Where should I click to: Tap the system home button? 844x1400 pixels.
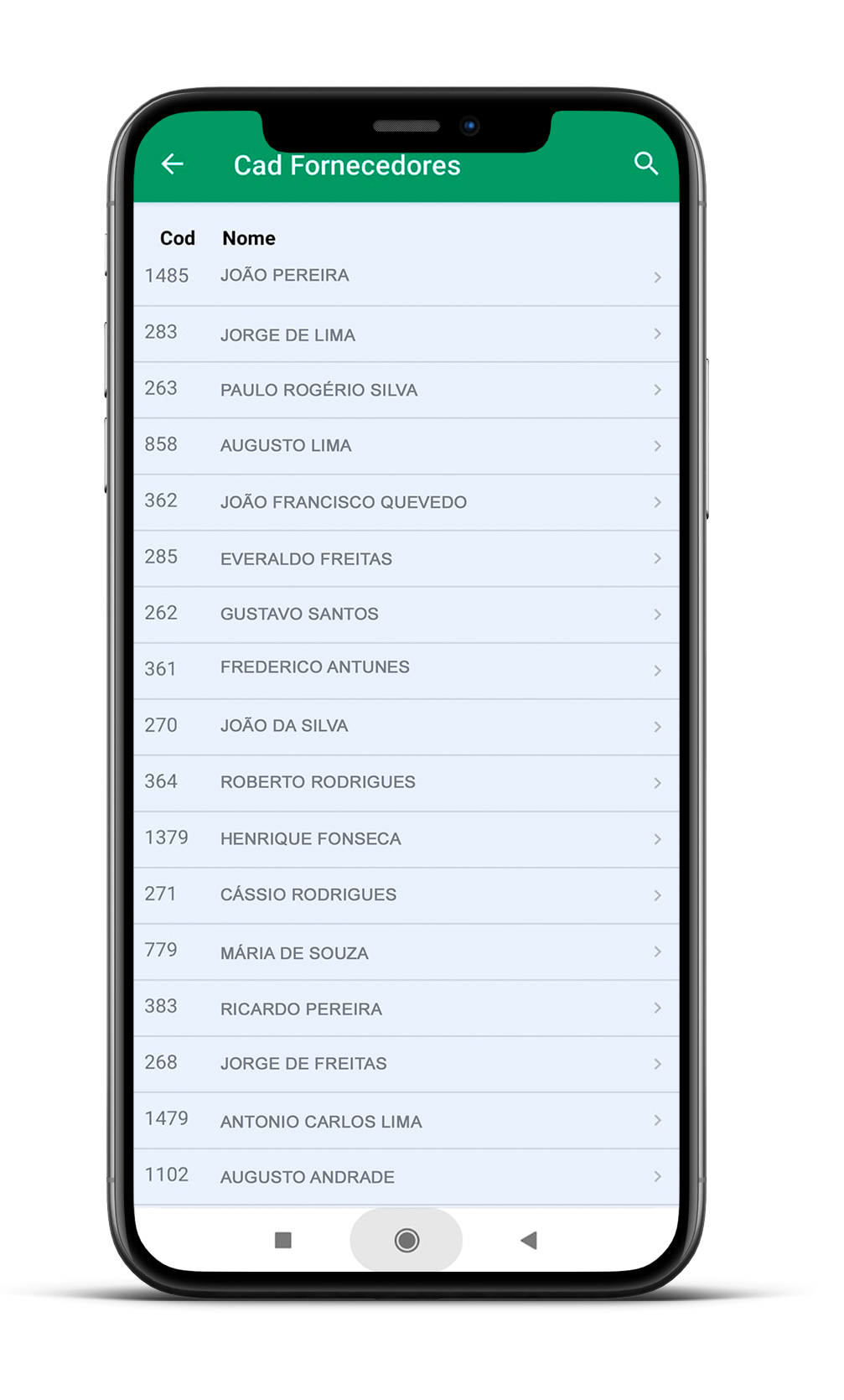coord(406,1240)
